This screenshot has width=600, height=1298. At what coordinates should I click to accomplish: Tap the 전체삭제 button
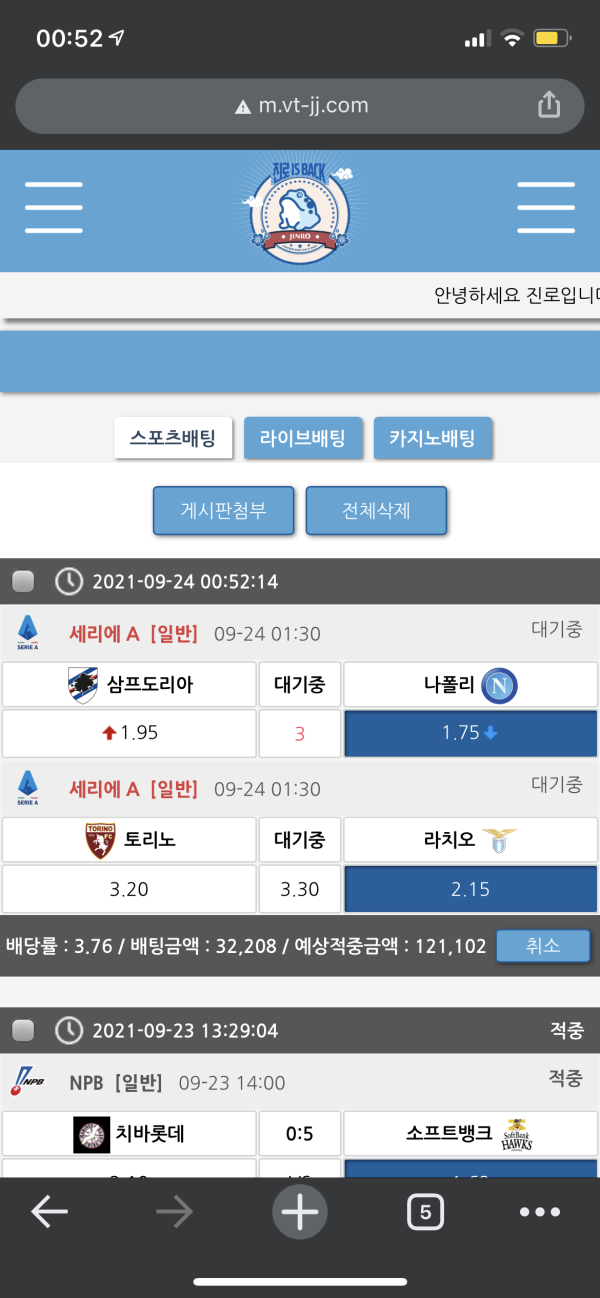pyautogui.click(x=375, y=511)
